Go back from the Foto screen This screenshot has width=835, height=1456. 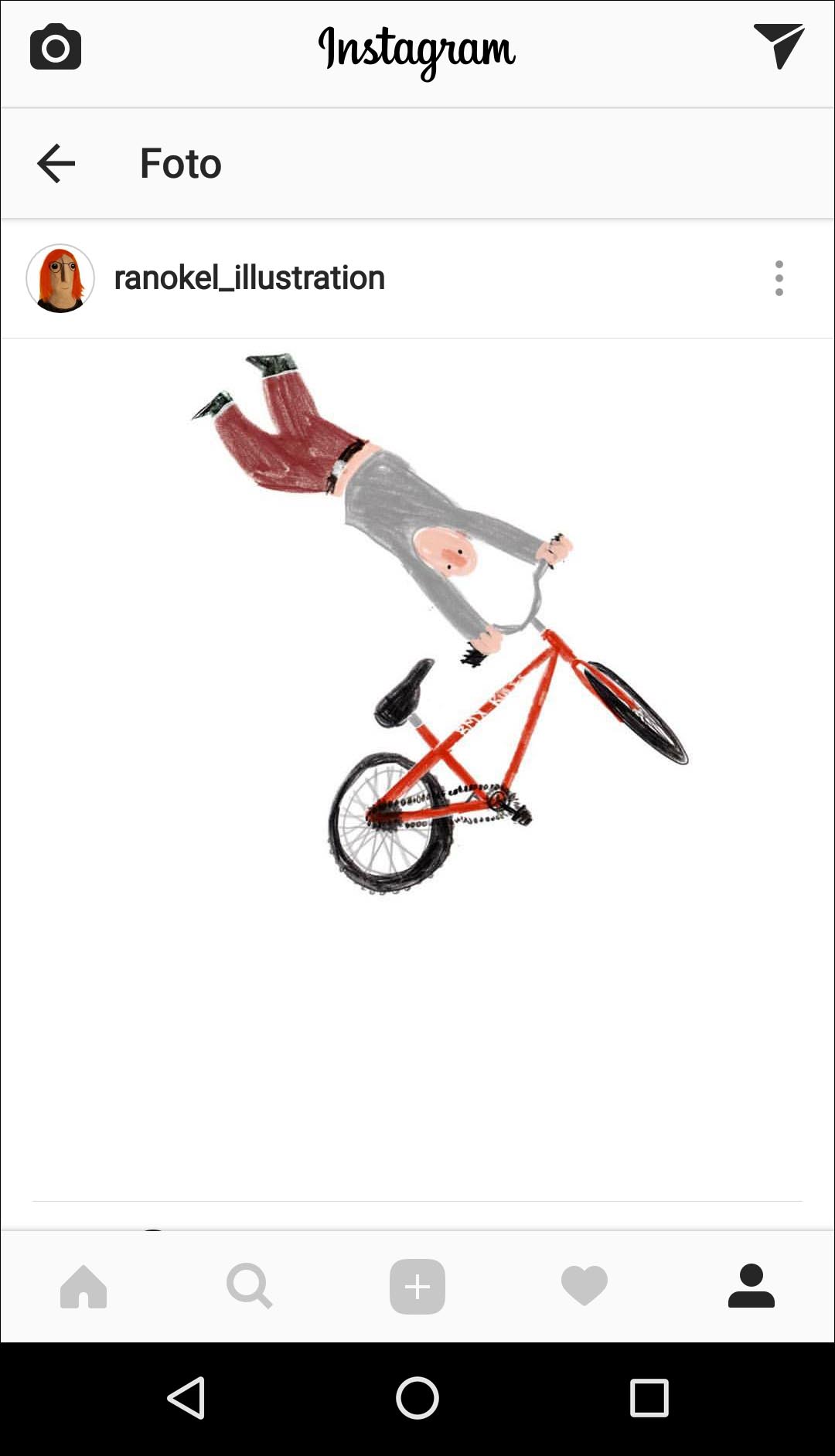coord(56,163)
